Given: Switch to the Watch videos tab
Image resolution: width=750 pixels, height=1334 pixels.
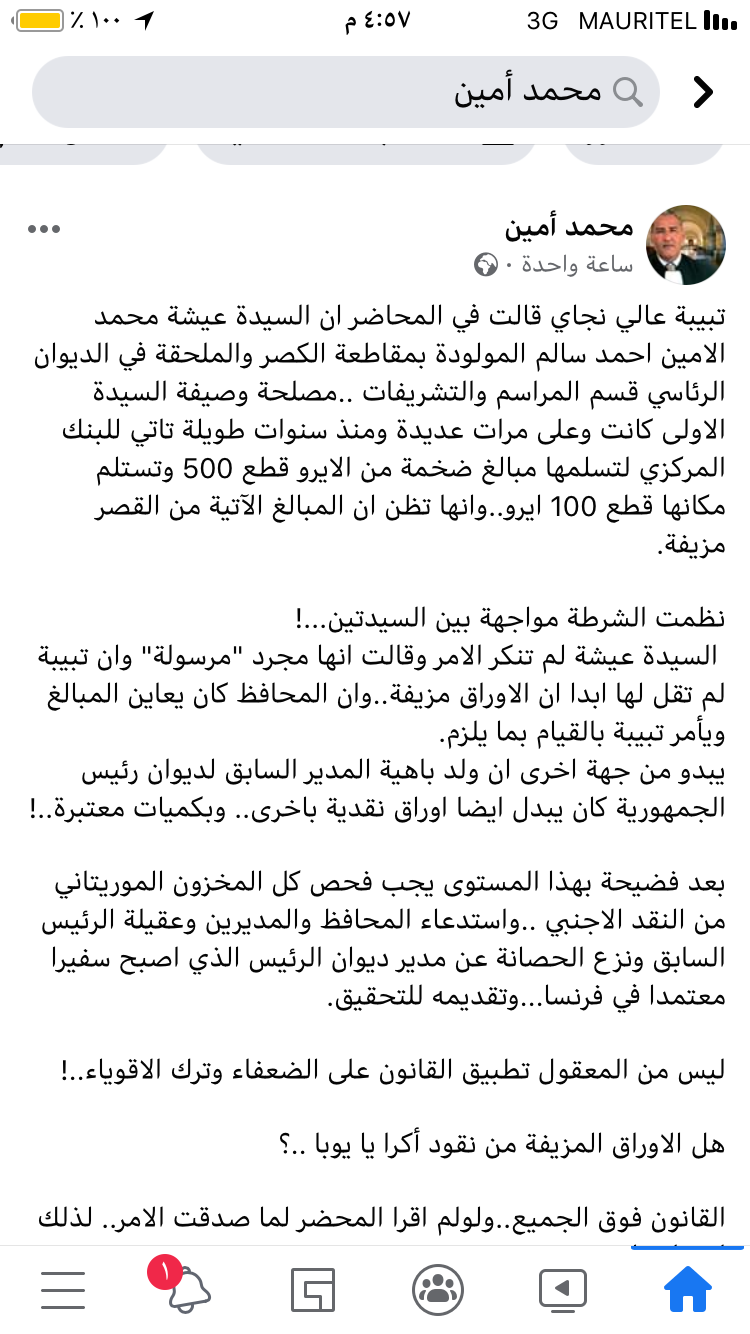Looking at the screenshot, I should (563, 1290).
